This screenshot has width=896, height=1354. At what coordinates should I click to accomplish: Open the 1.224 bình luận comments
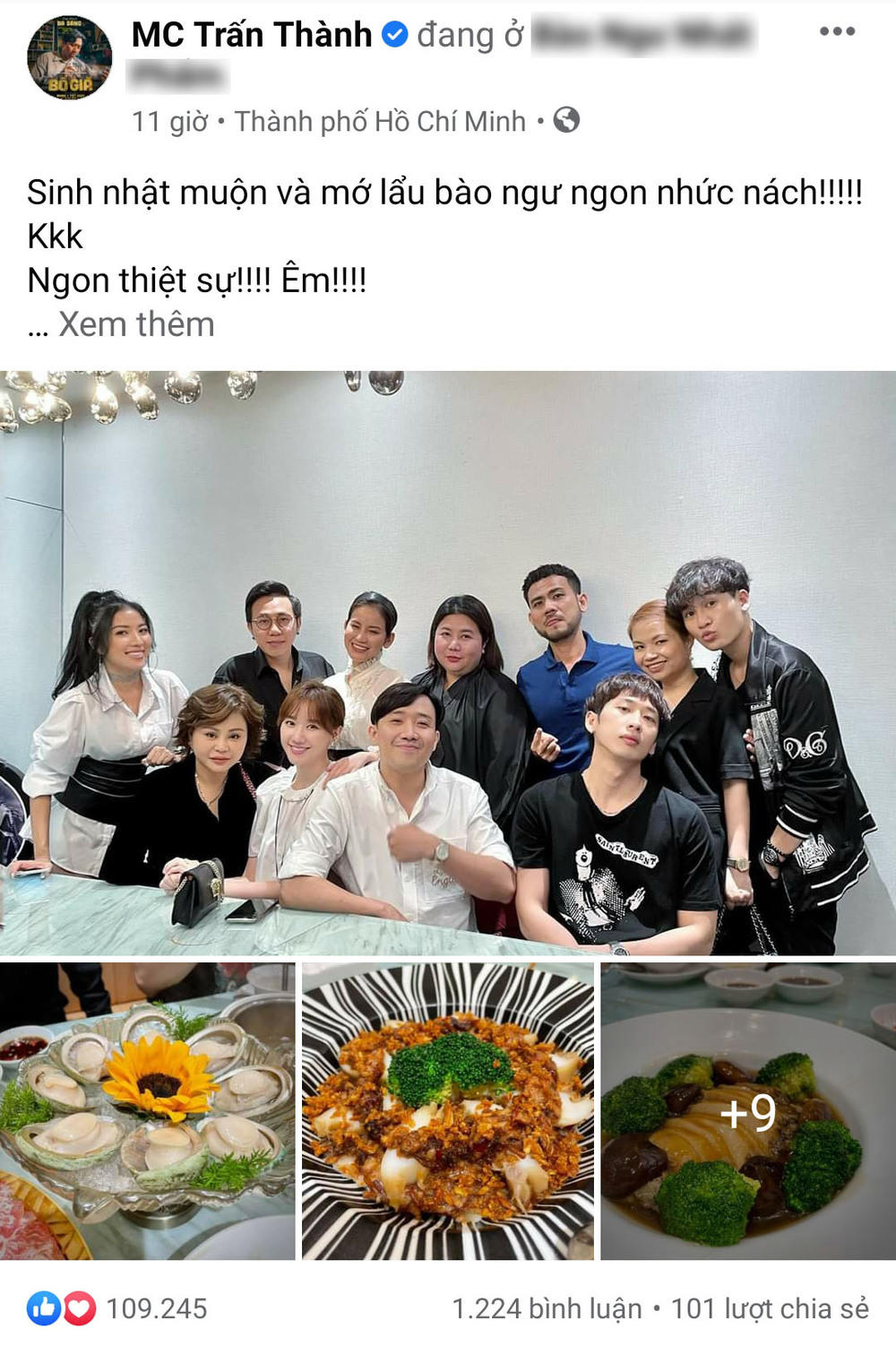[x=547, y=1309]
